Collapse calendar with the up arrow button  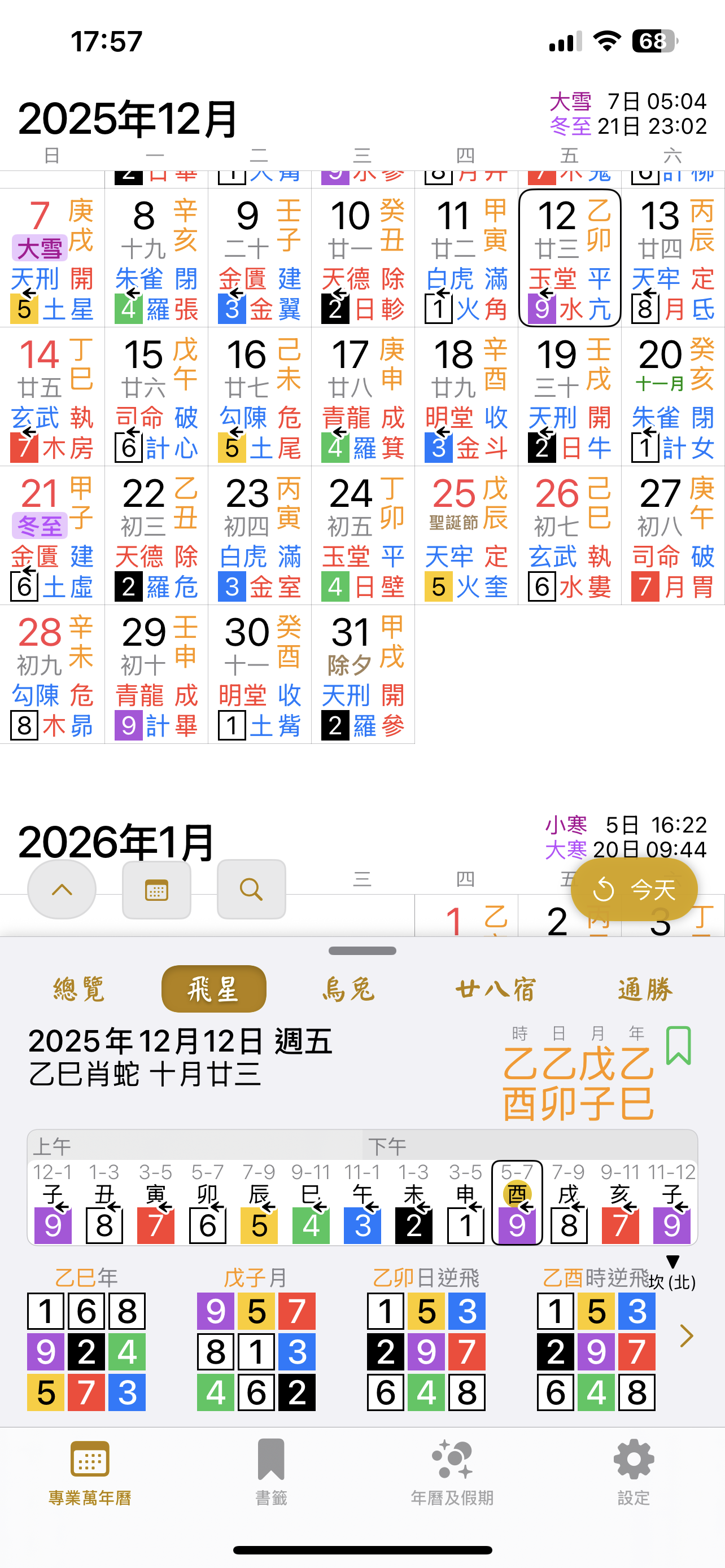(x=62, y=890)
